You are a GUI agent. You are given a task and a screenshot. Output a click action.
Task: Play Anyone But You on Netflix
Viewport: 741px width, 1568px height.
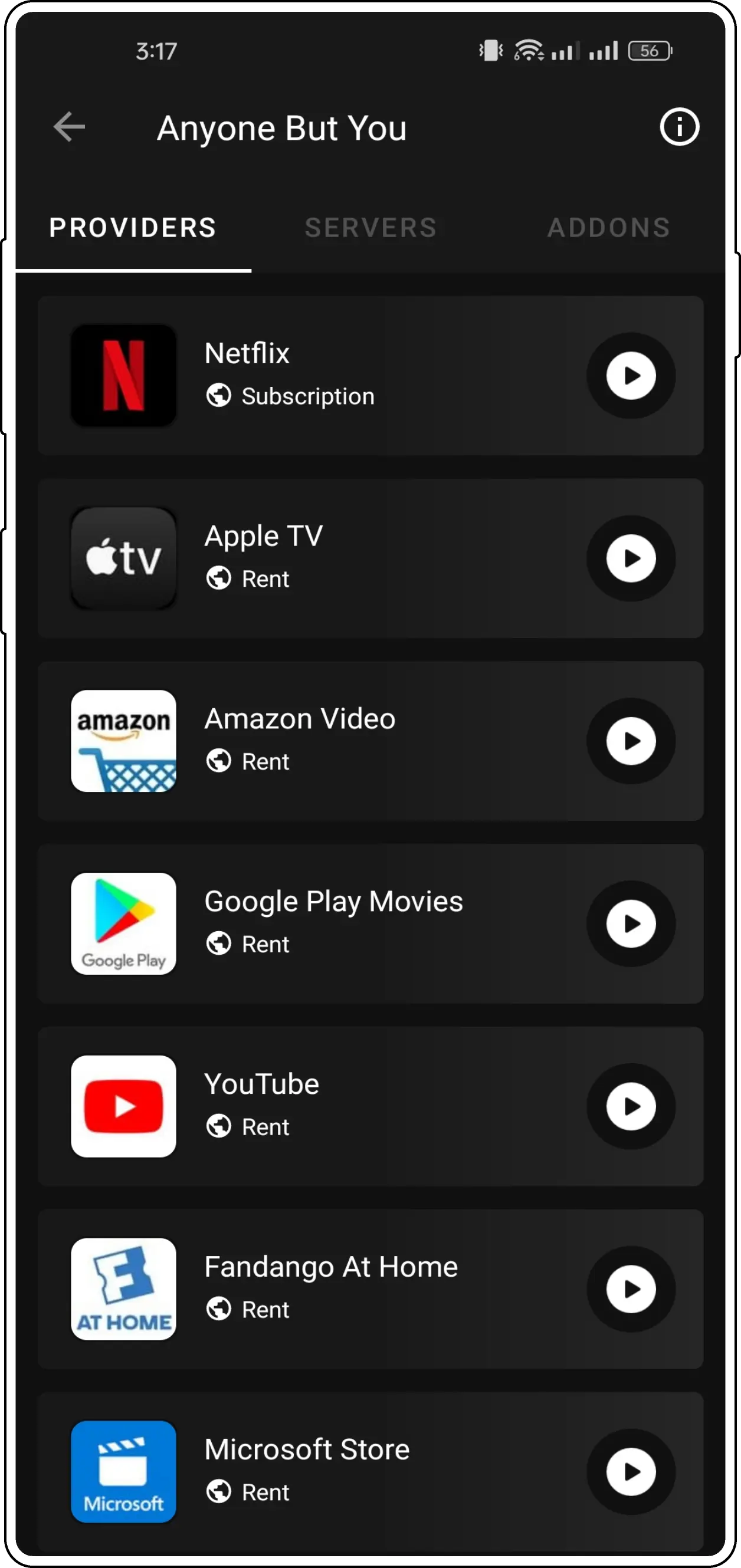coord(631,375)
